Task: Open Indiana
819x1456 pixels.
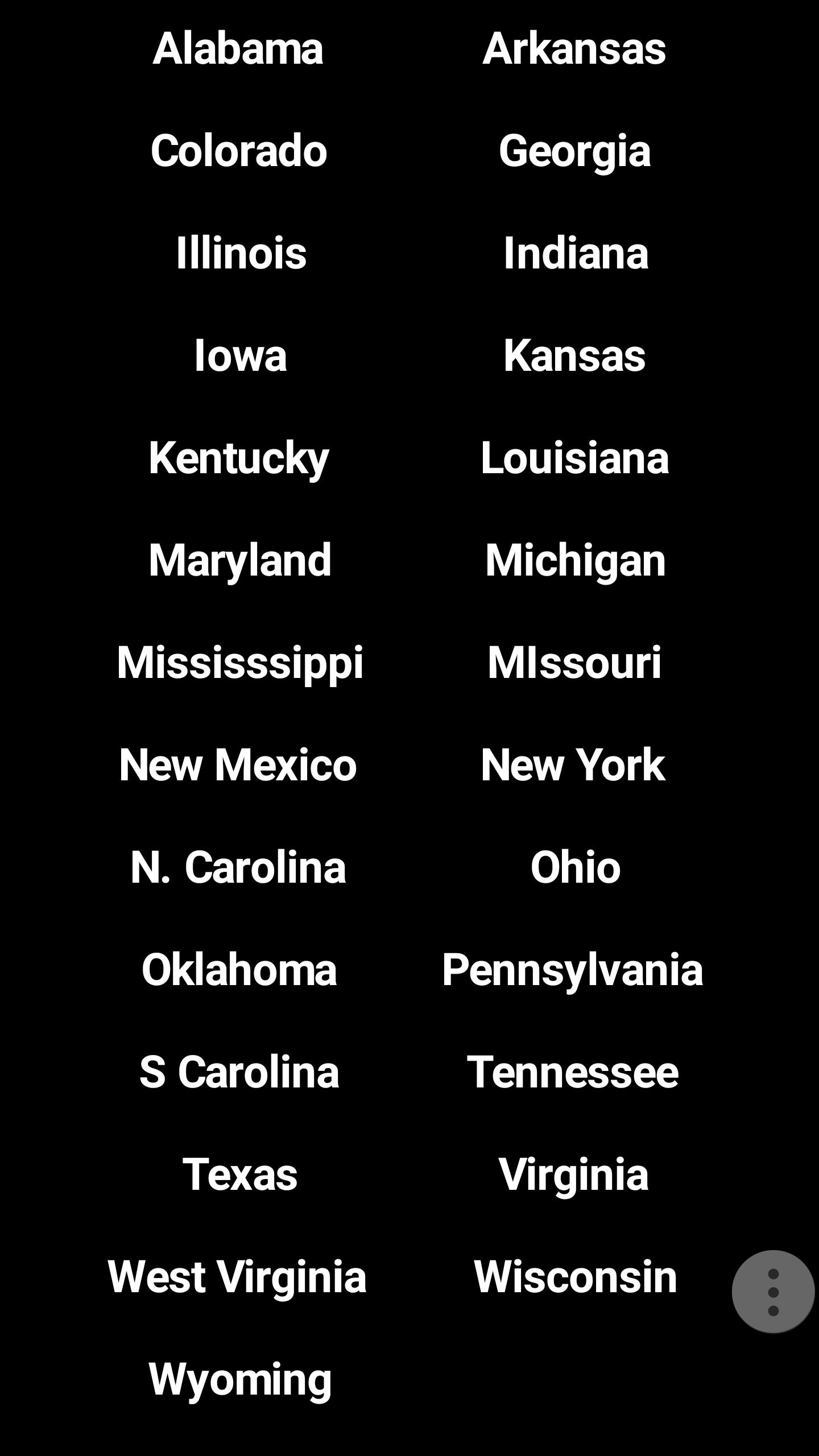Action: (576, 254)
